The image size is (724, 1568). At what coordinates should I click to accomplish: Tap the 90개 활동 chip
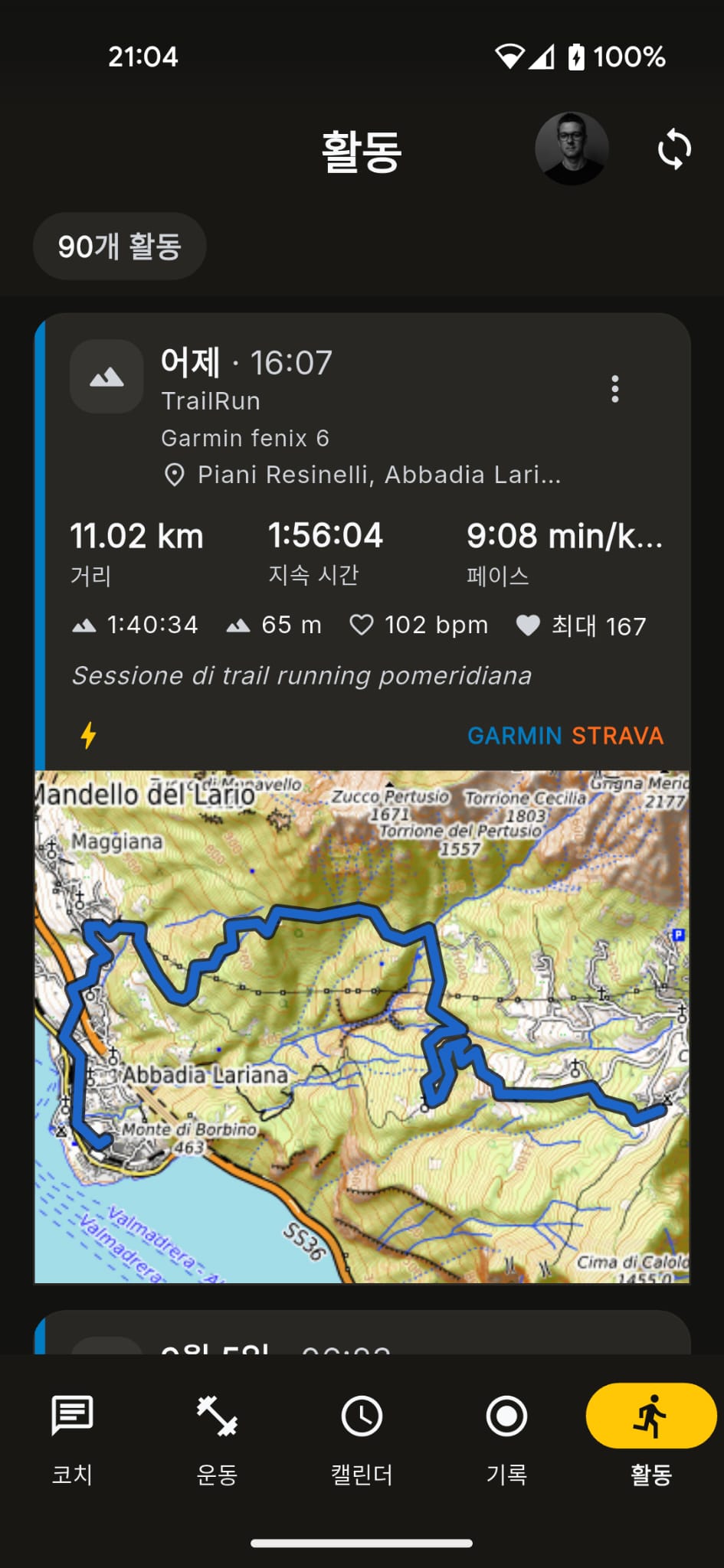pyautogui.click(x=120, y=246)
